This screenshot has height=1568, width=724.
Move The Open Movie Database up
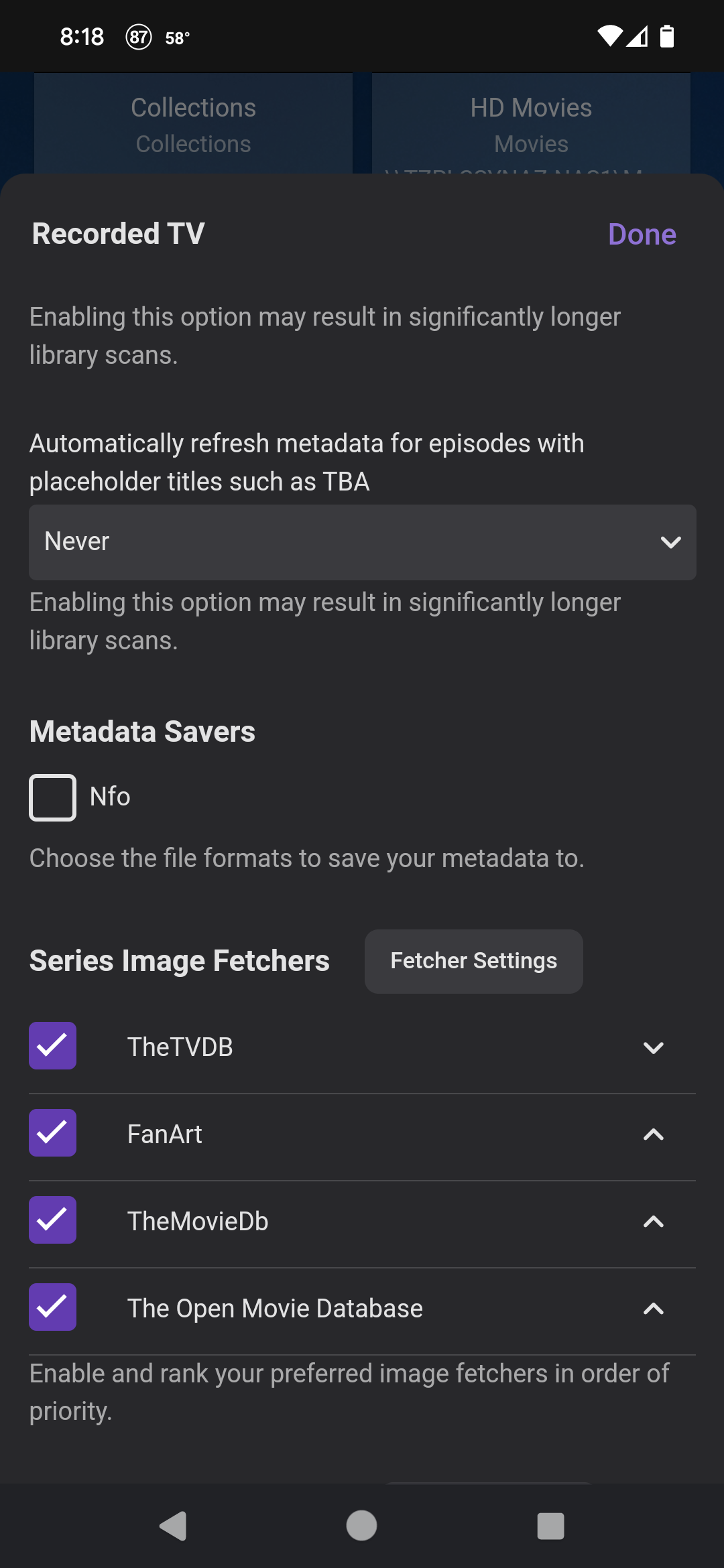tap(653, 1309)
